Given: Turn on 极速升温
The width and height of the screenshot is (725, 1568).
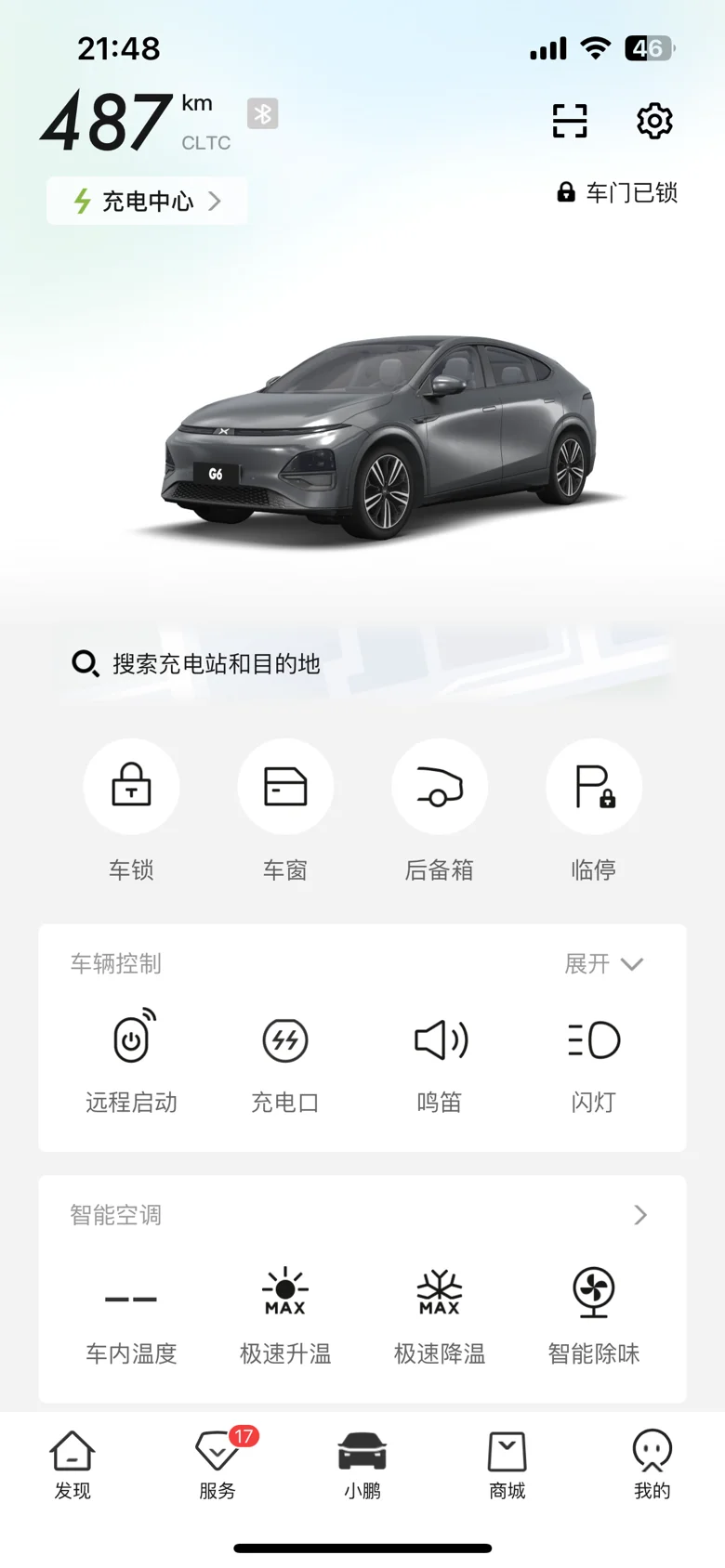Looking at the screenshot, I should [285, 1291].
